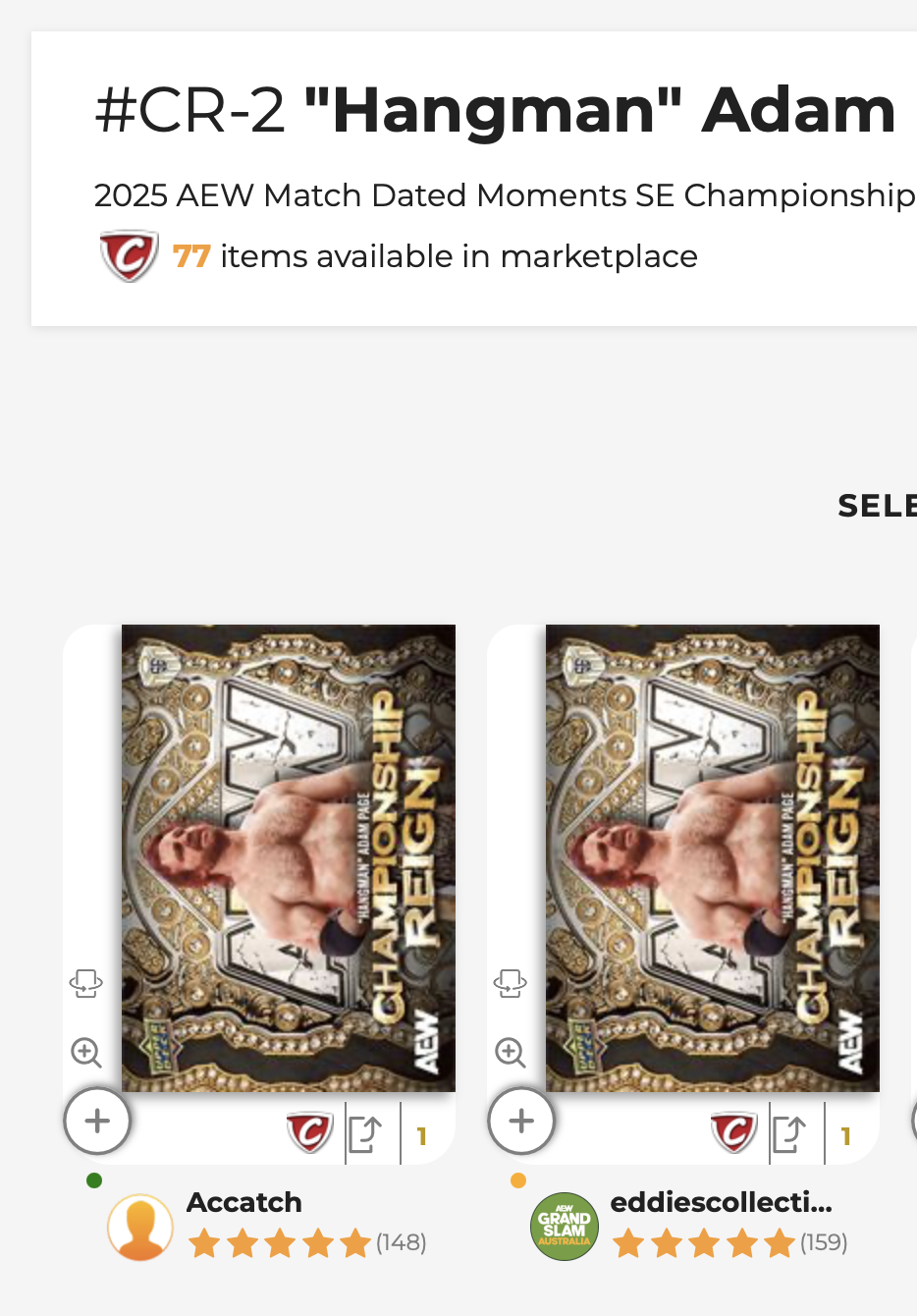Share eddiescollecti's card listing

789,1134
